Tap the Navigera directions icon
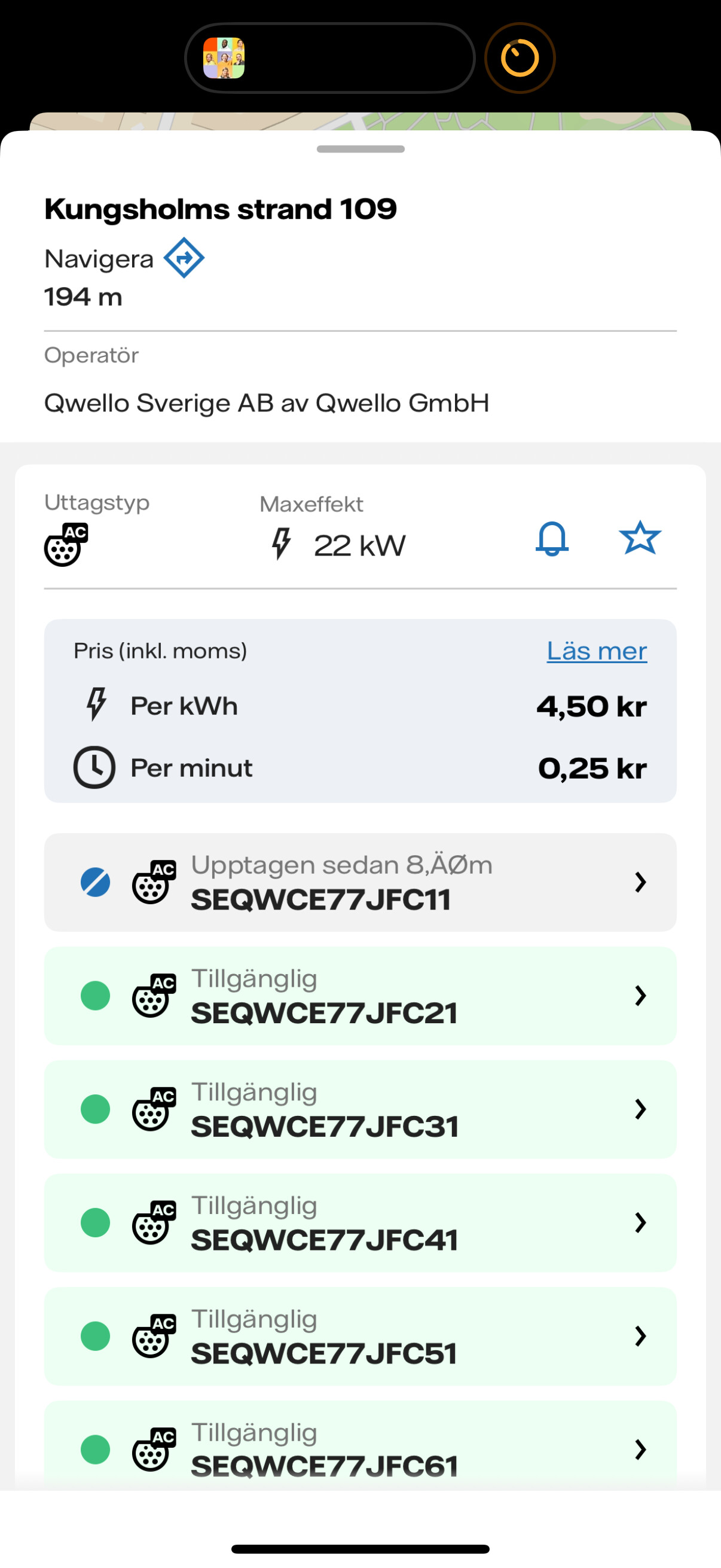This screenshot has height=1568, width=721. (184, 258)
